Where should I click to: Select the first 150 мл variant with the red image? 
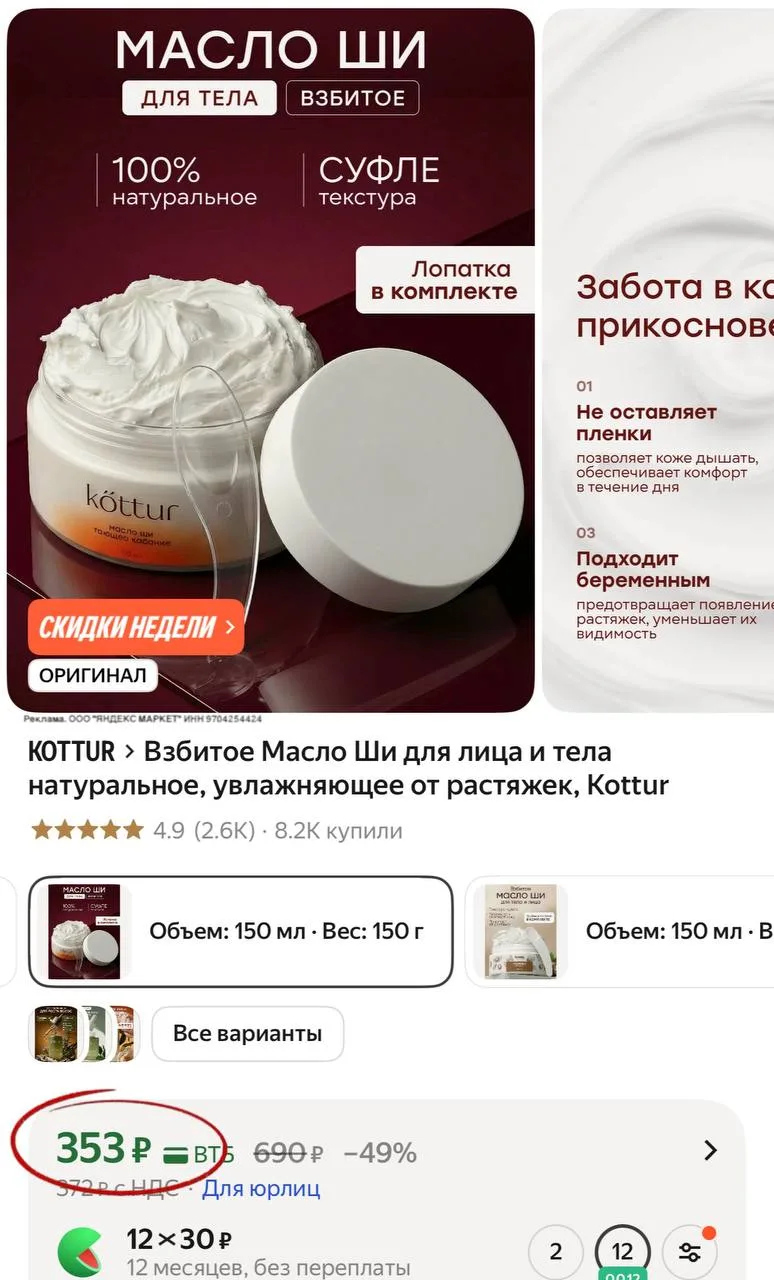point(240,931)
